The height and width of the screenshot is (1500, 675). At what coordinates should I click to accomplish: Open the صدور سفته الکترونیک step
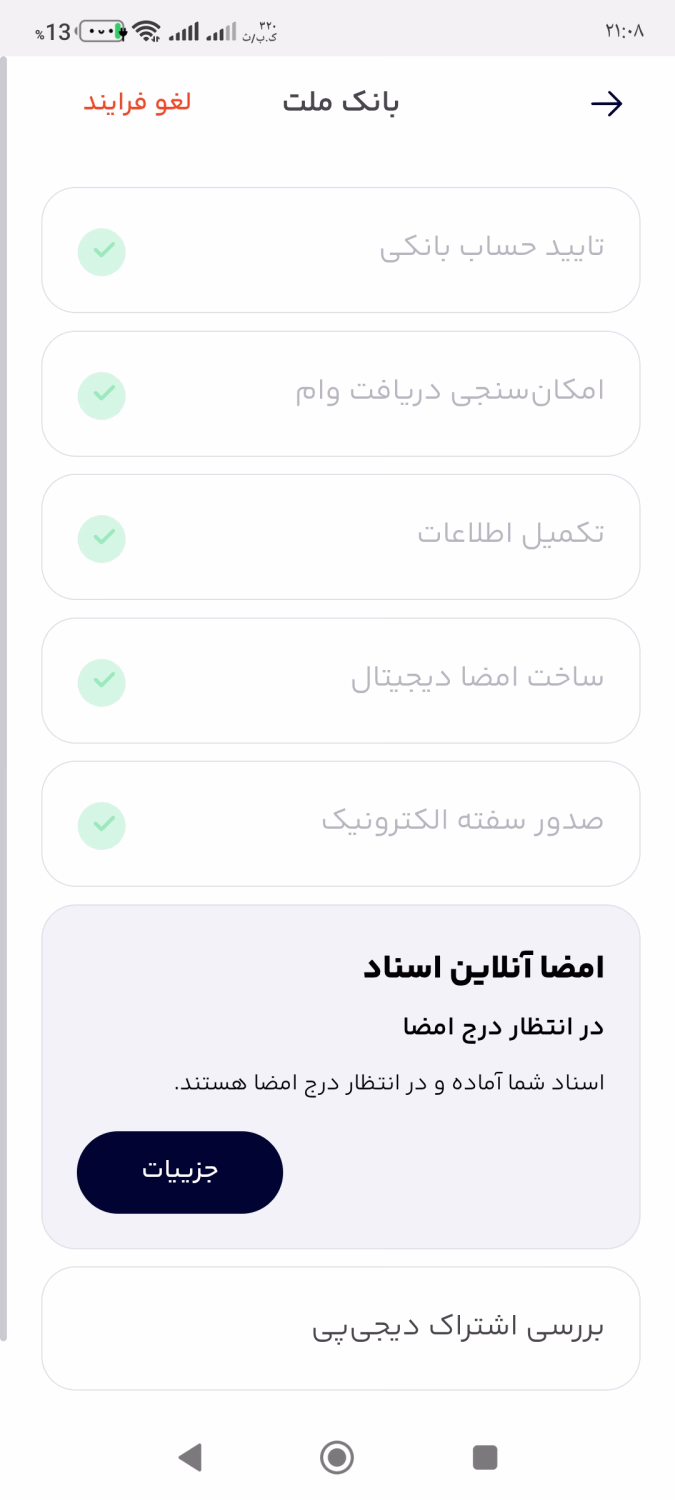(340, 823)
